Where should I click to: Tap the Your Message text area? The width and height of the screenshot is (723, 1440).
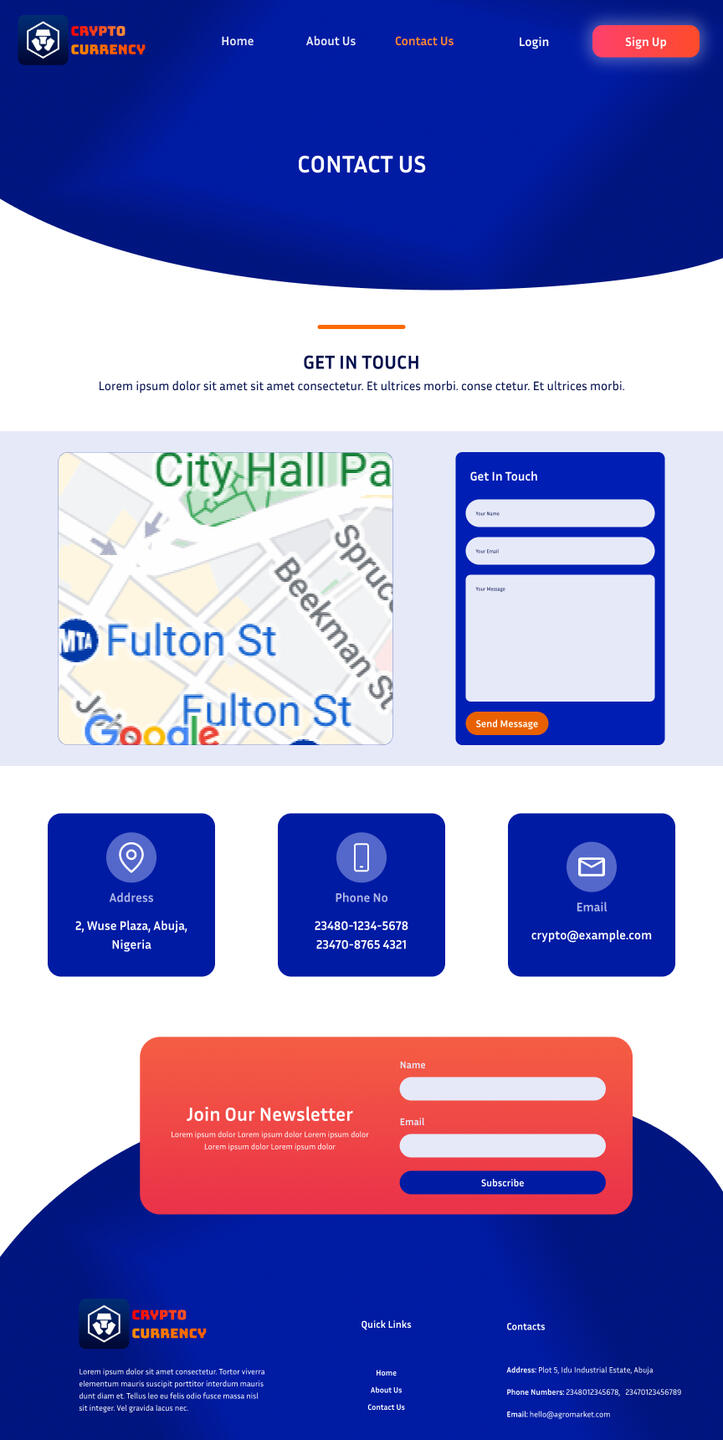tap(559, 637)
